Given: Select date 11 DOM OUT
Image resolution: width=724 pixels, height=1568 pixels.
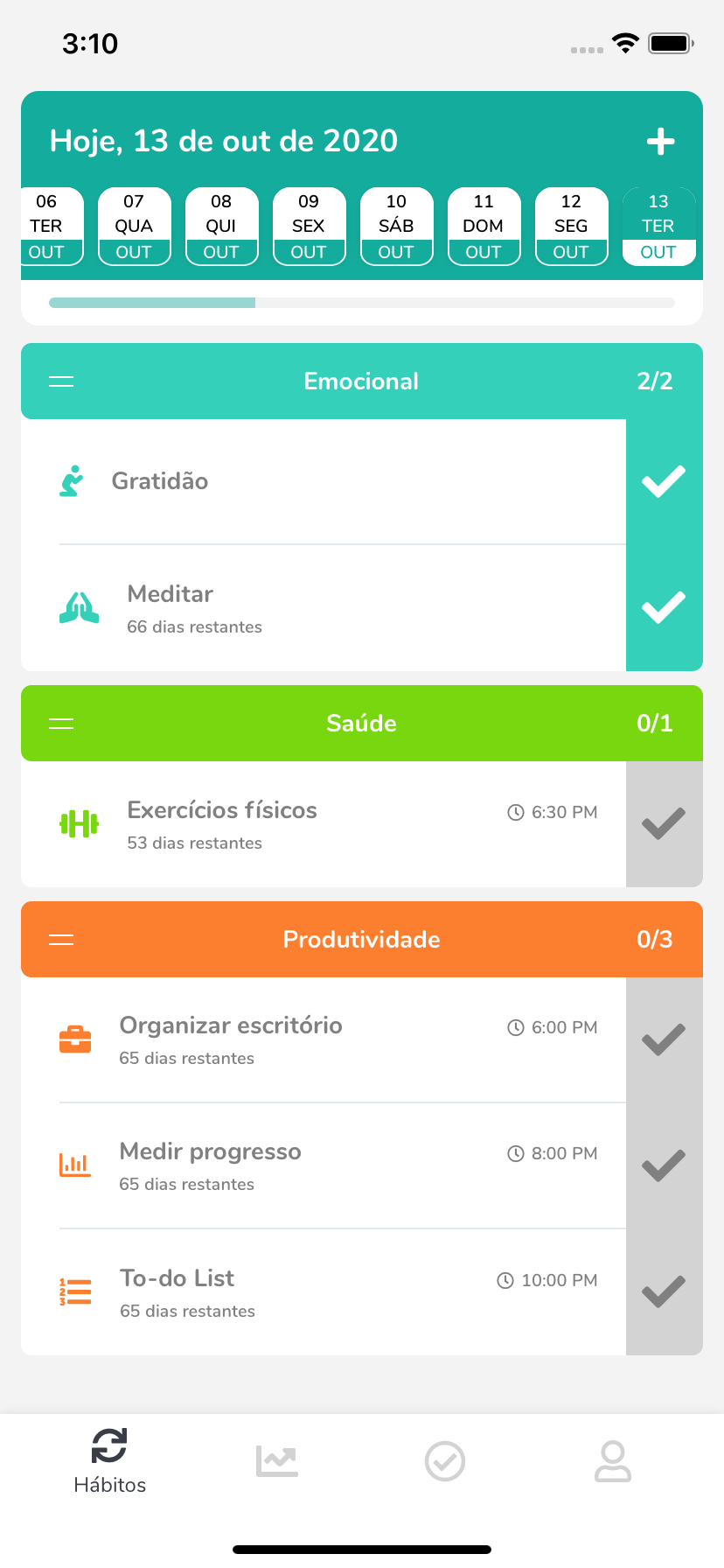Looking at the screenshot, I should tap(484, 227).
